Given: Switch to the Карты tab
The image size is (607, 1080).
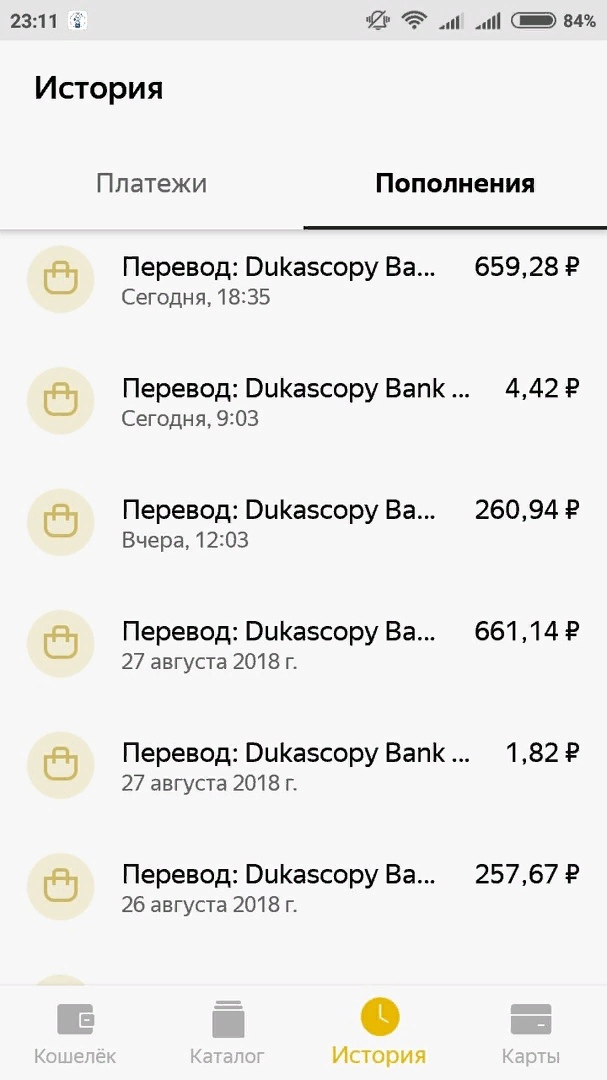Looking at the screenshot, I should (x=531, y=1034).
